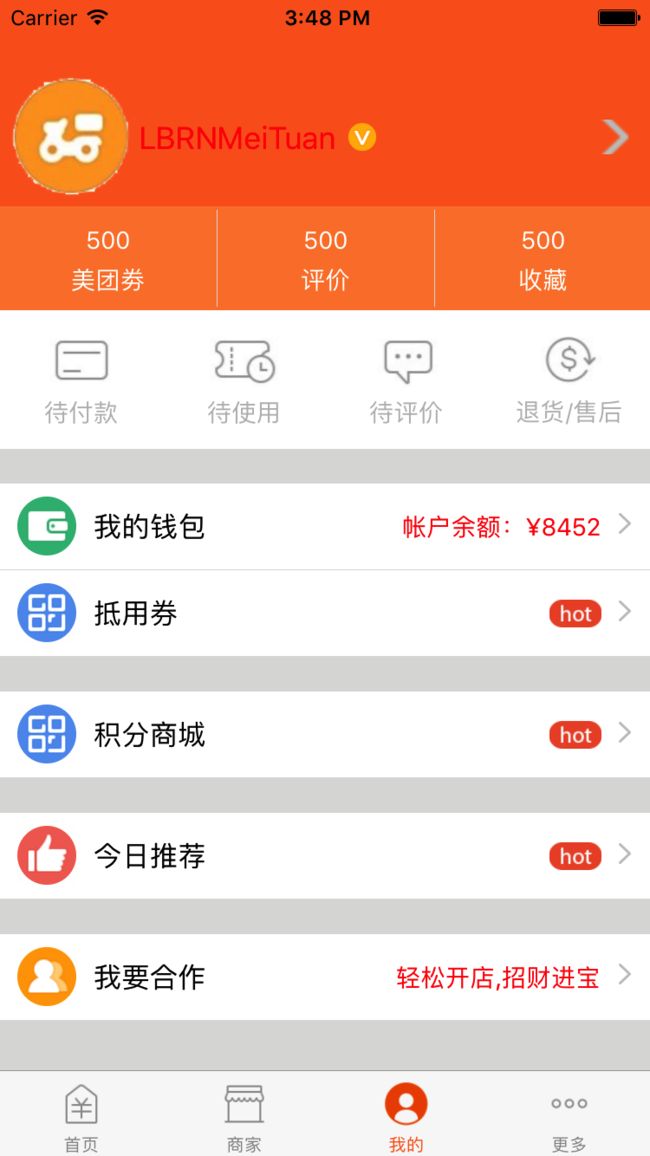Tap the profile avatar picture
This screenshot has height=1156, width=650.
point(71,137)
